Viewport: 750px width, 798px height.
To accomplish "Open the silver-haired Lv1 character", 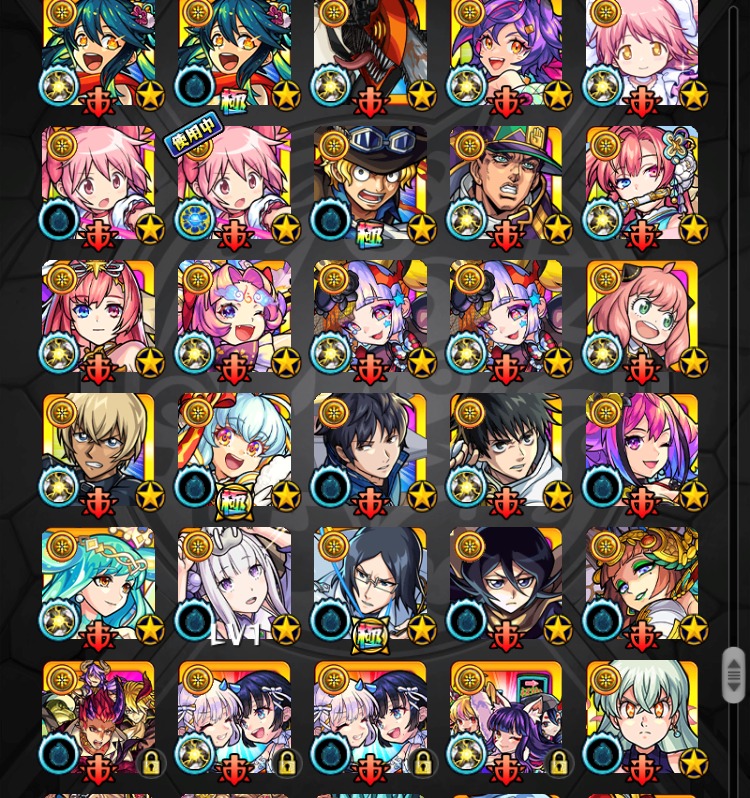I will pyautogui.click(x=234, y=586).
